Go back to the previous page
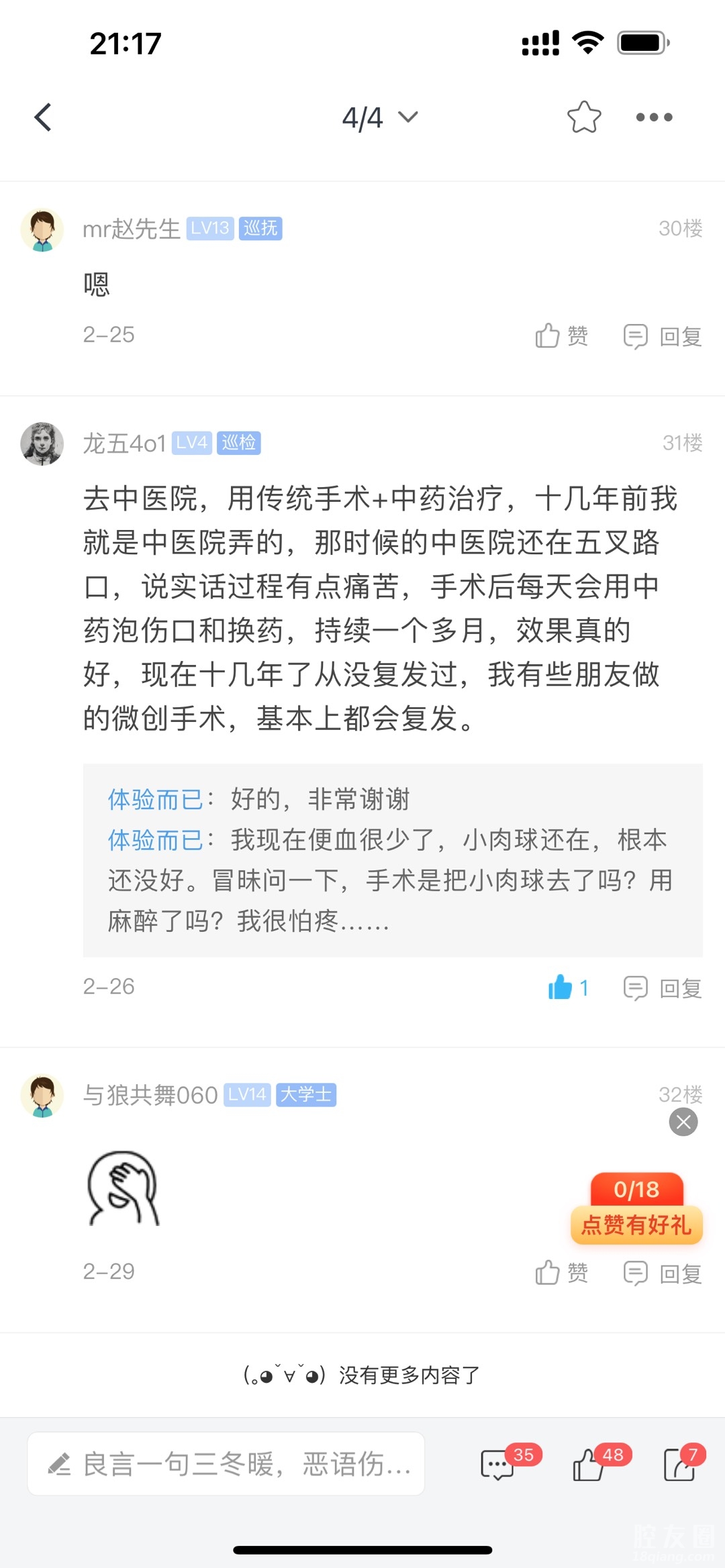Viewport: 725px width, 1568px height. [43, 118]
